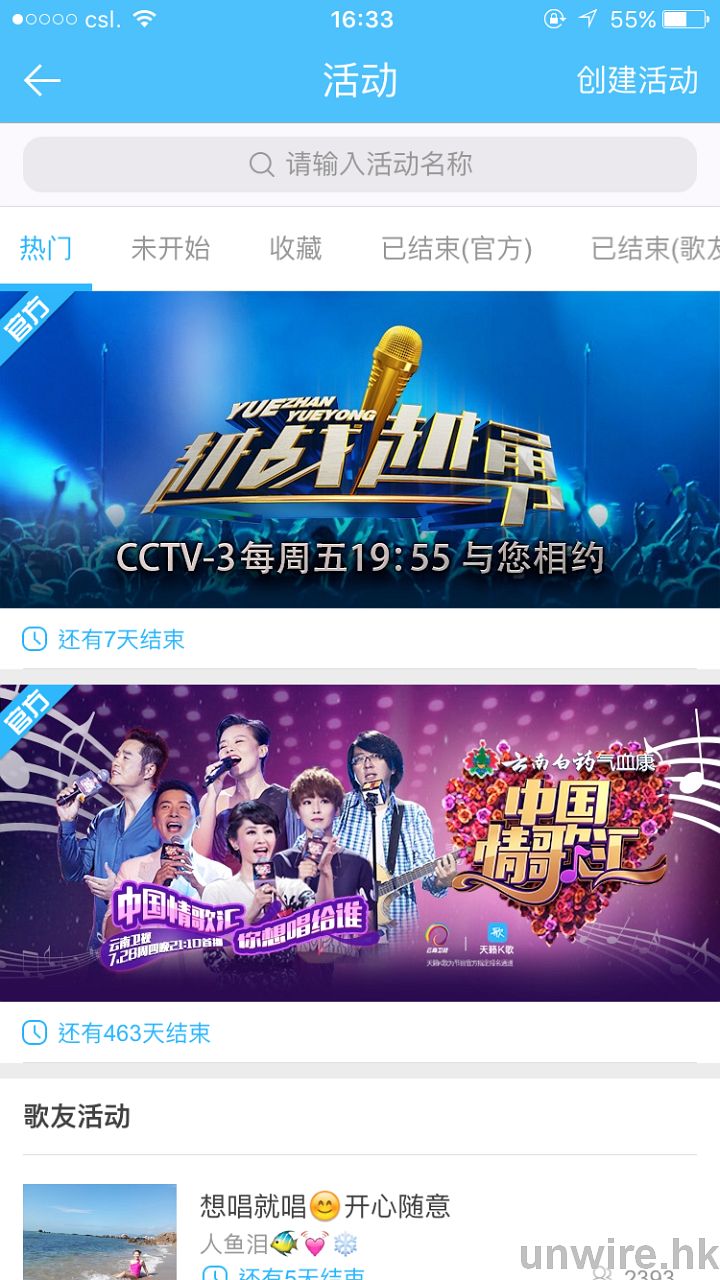The height and width of the screenshot is (1280, 720).
Task: Open the 中国情歌汇 activity banner
Action: pos(360,842)
